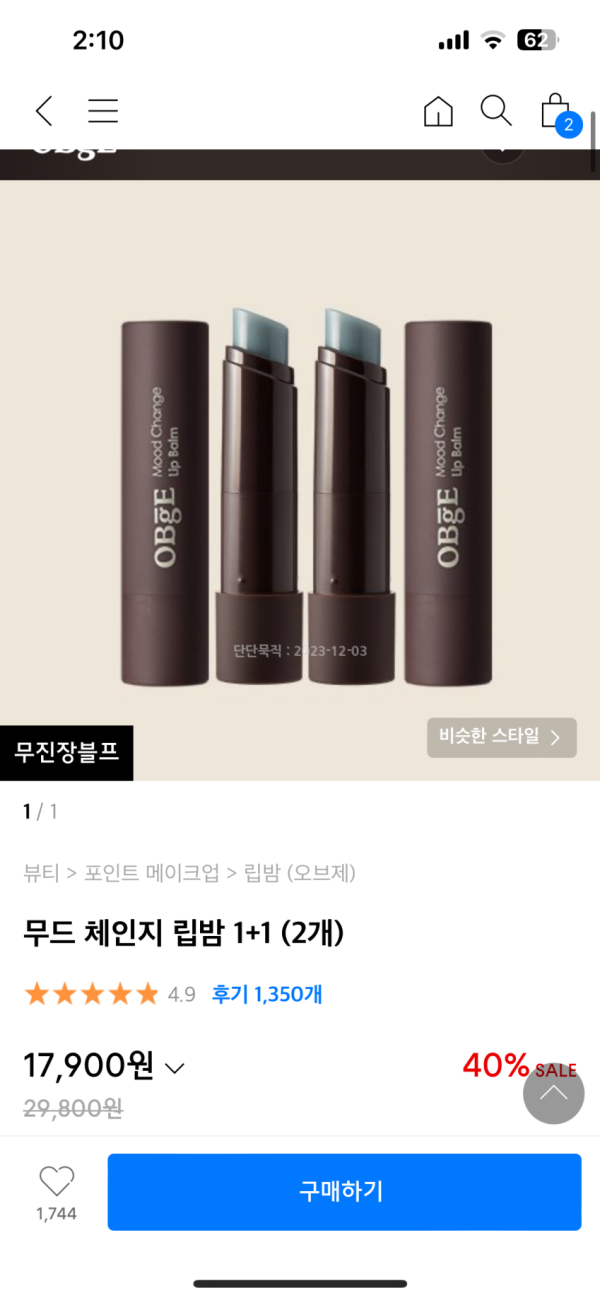Jump to top with the up arrow

click(553, 1094)
